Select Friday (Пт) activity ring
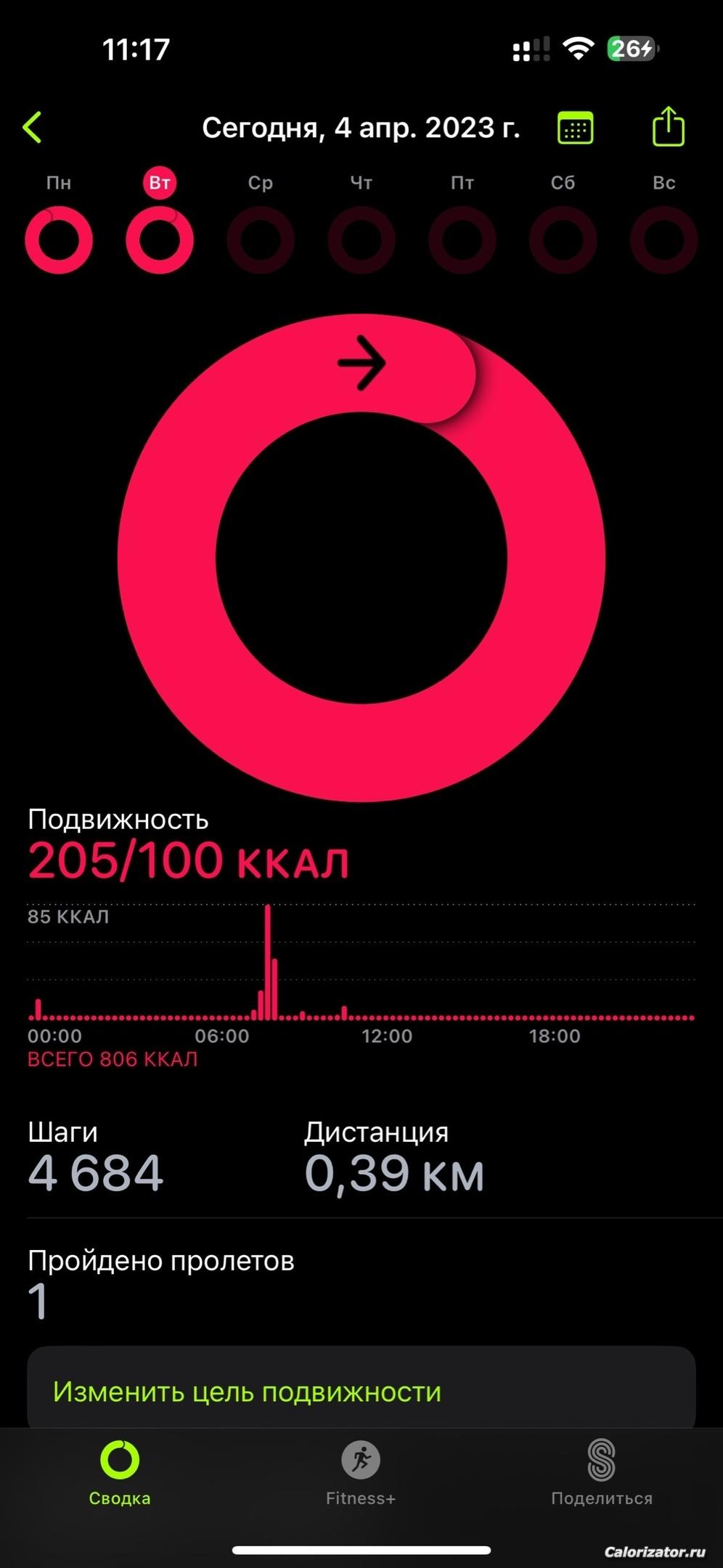723x1568 pixels. point(462,240)
